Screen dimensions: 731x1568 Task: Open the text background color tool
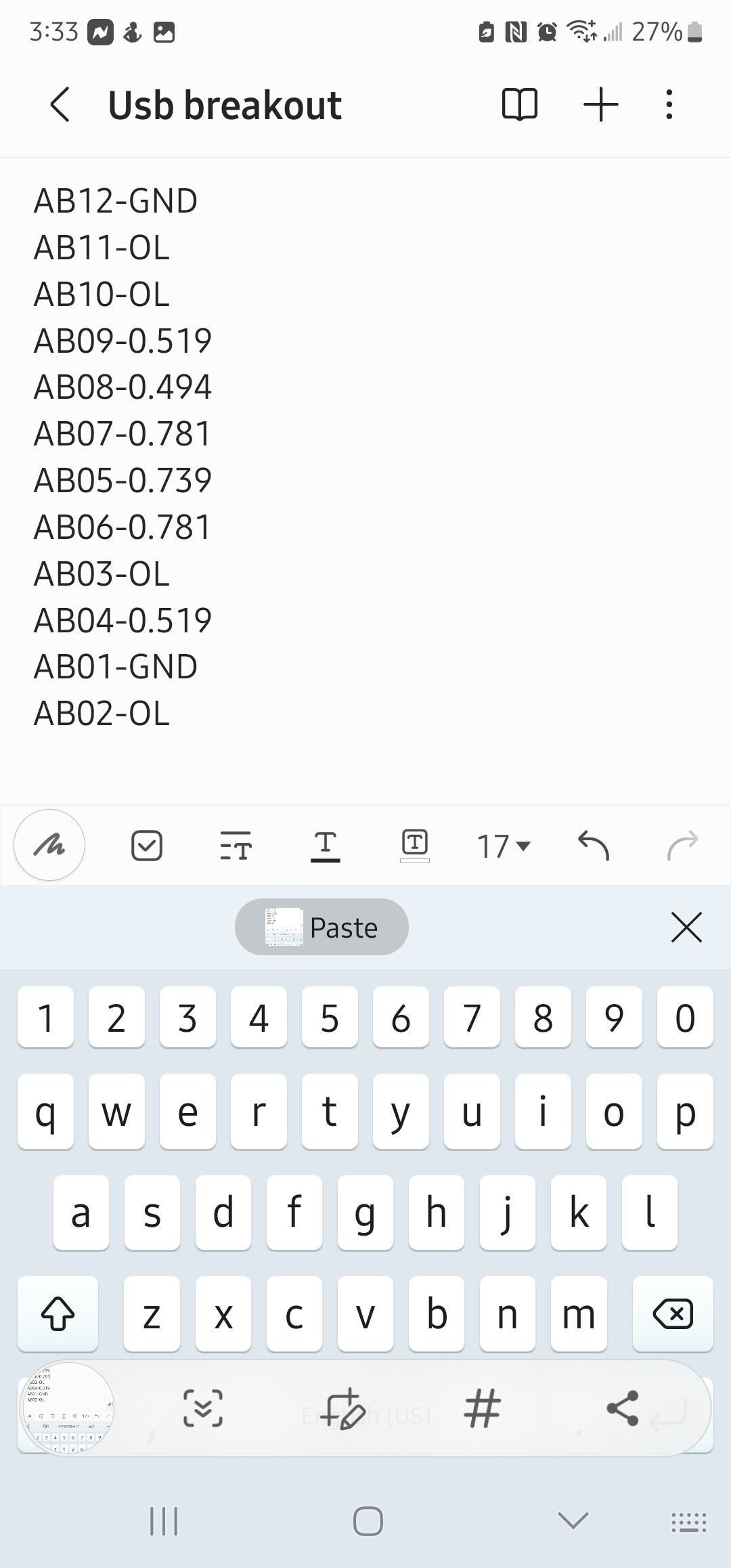(414, 846)
